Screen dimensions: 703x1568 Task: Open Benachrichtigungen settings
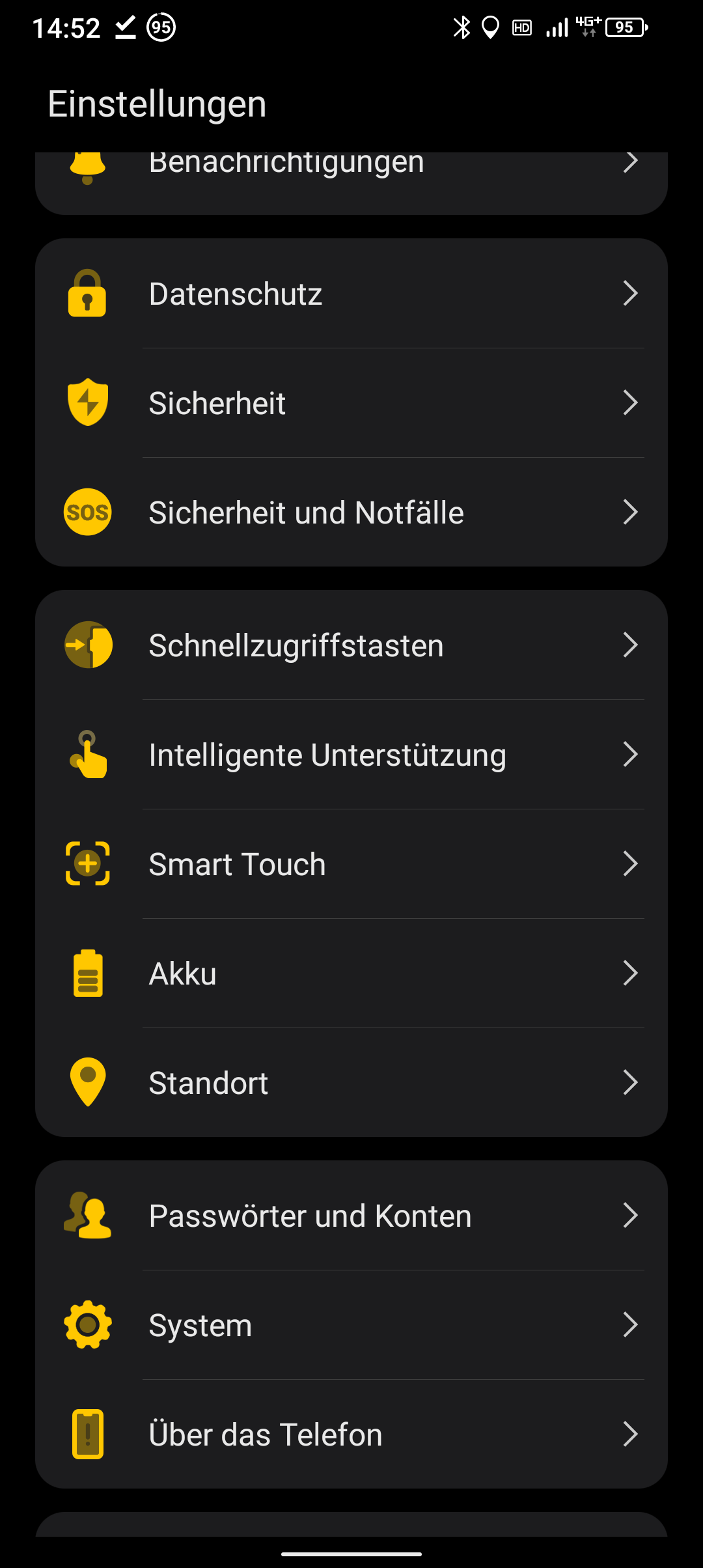click(351, 177)
